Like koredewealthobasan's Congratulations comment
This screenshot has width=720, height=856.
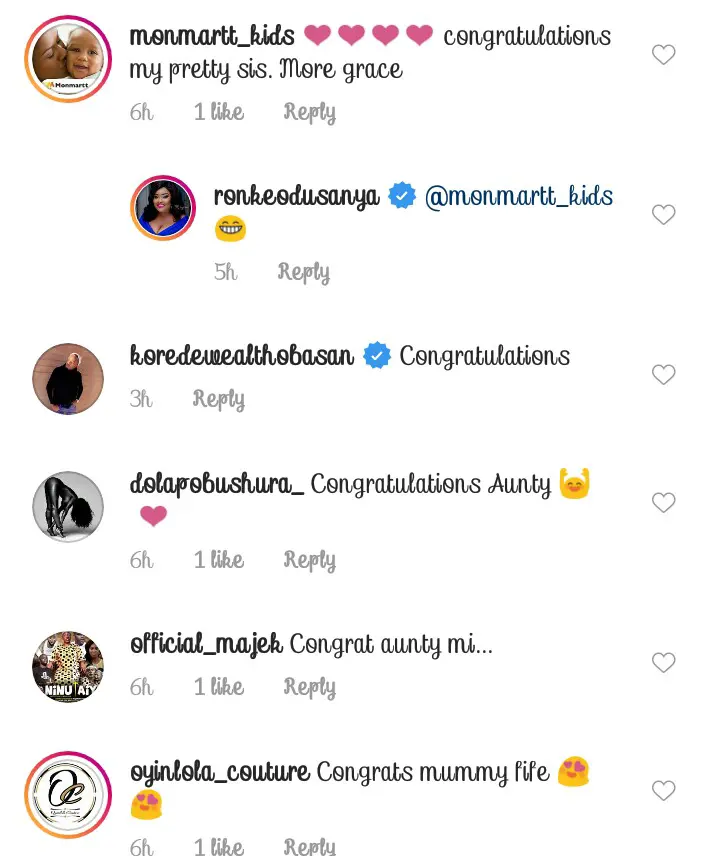click(664, 375)
